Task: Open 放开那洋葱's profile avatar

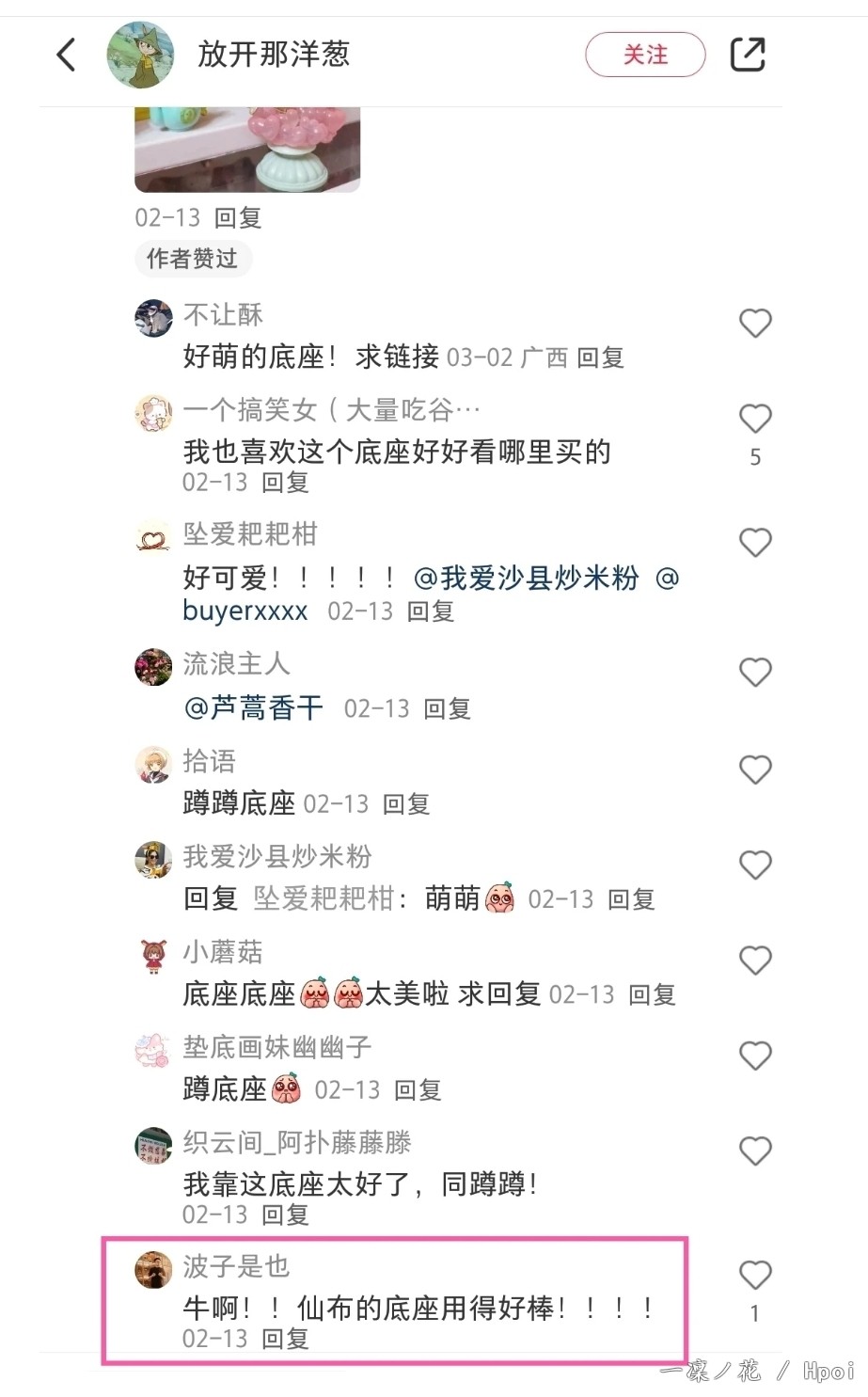Action: (x=141, y=55)
